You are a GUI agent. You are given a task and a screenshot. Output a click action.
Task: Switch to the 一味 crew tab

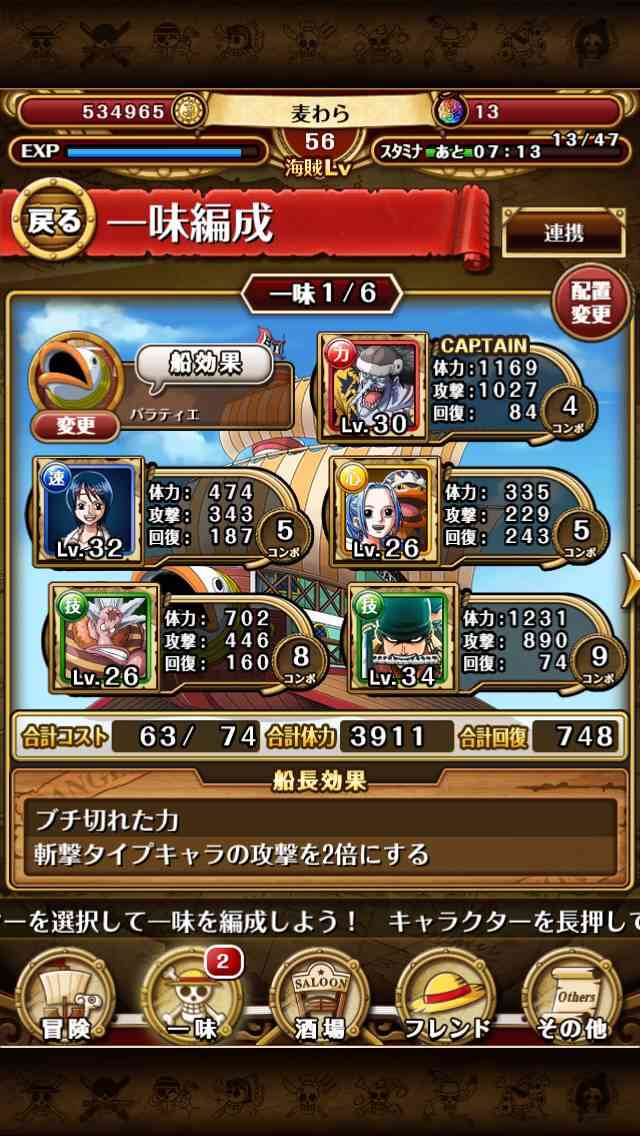192,997
